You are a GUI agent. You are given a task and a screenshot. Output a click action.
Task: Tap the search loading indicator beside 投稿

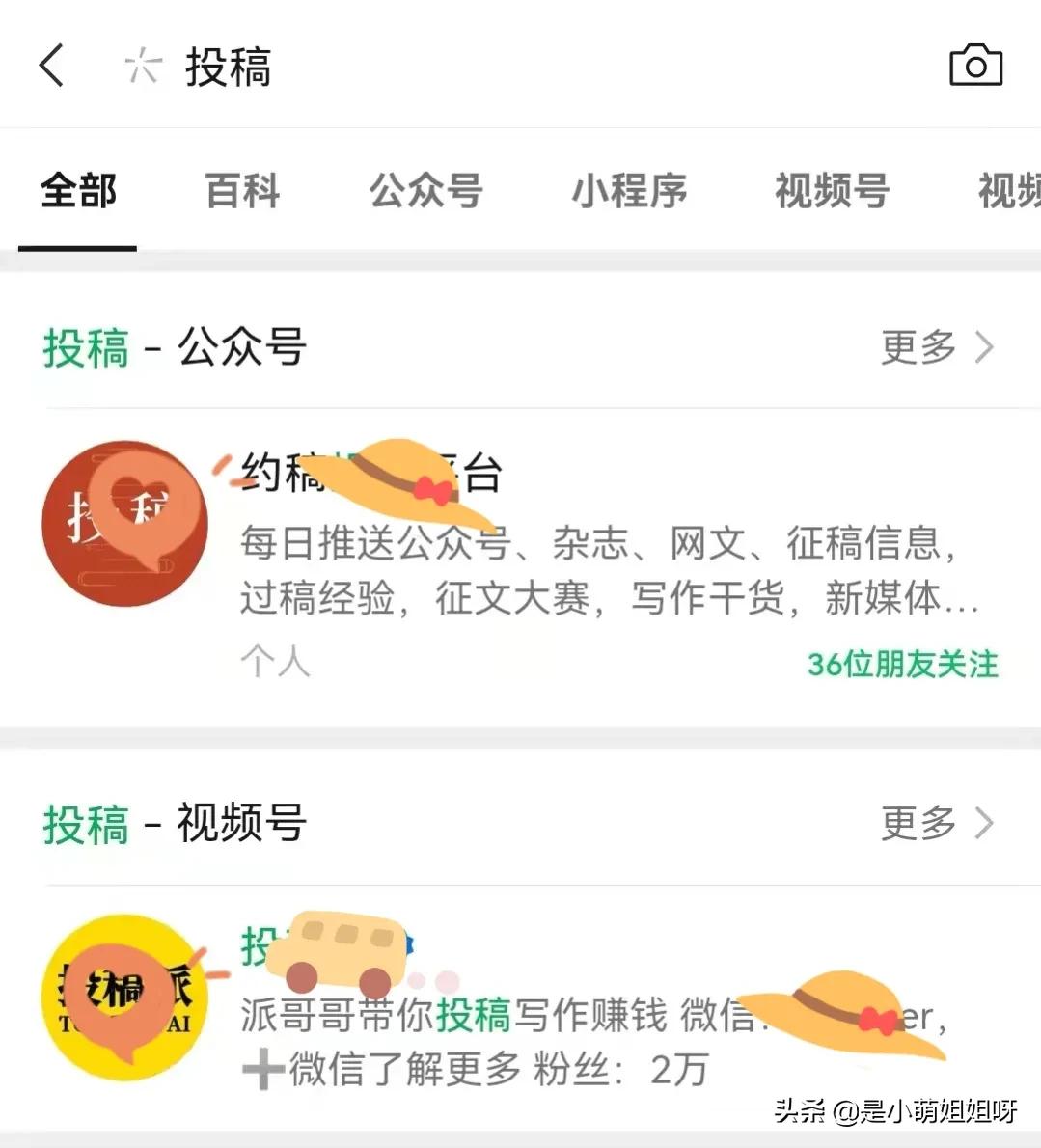(x=143, y=66)
